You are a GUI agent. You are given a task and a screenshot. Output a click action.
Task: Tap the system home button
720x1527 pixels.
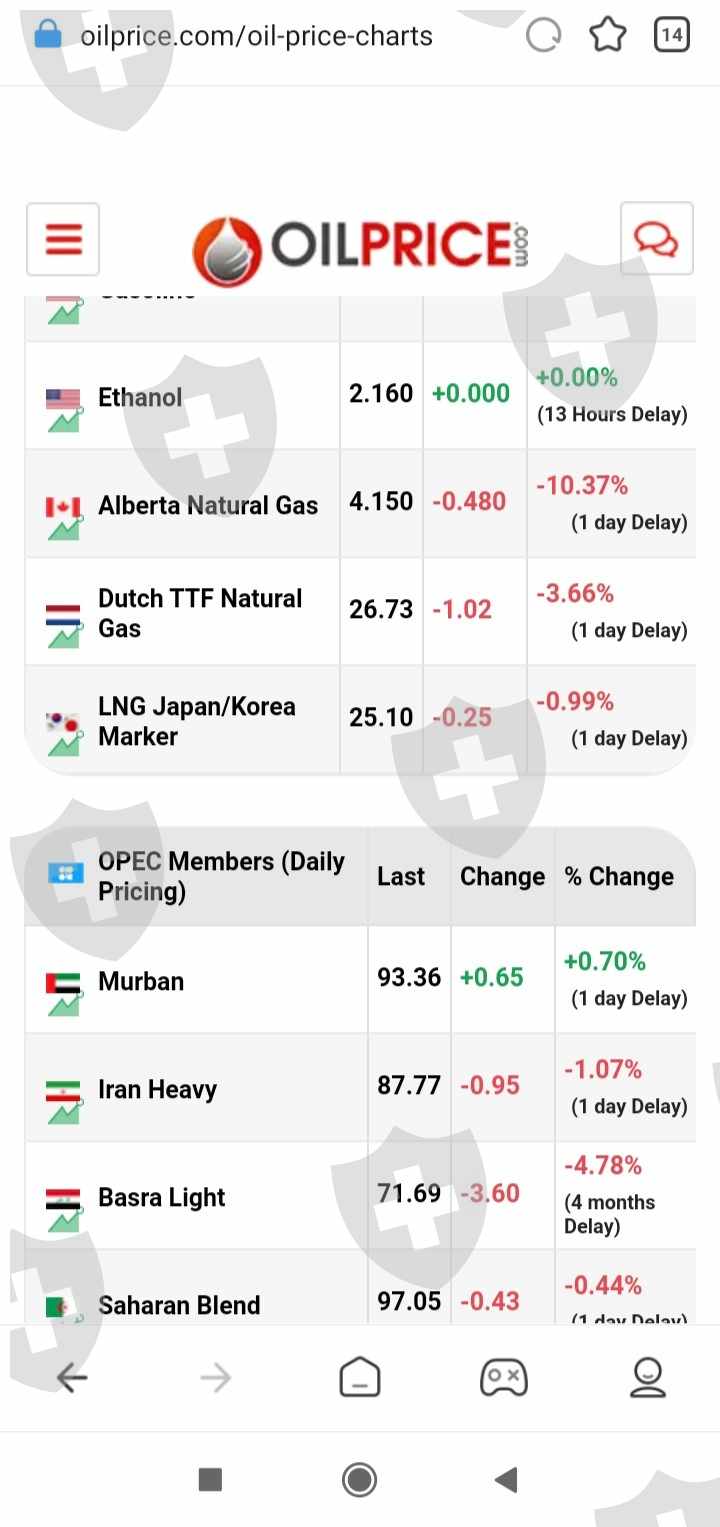pyautogui.click(x=359, y=1479)
